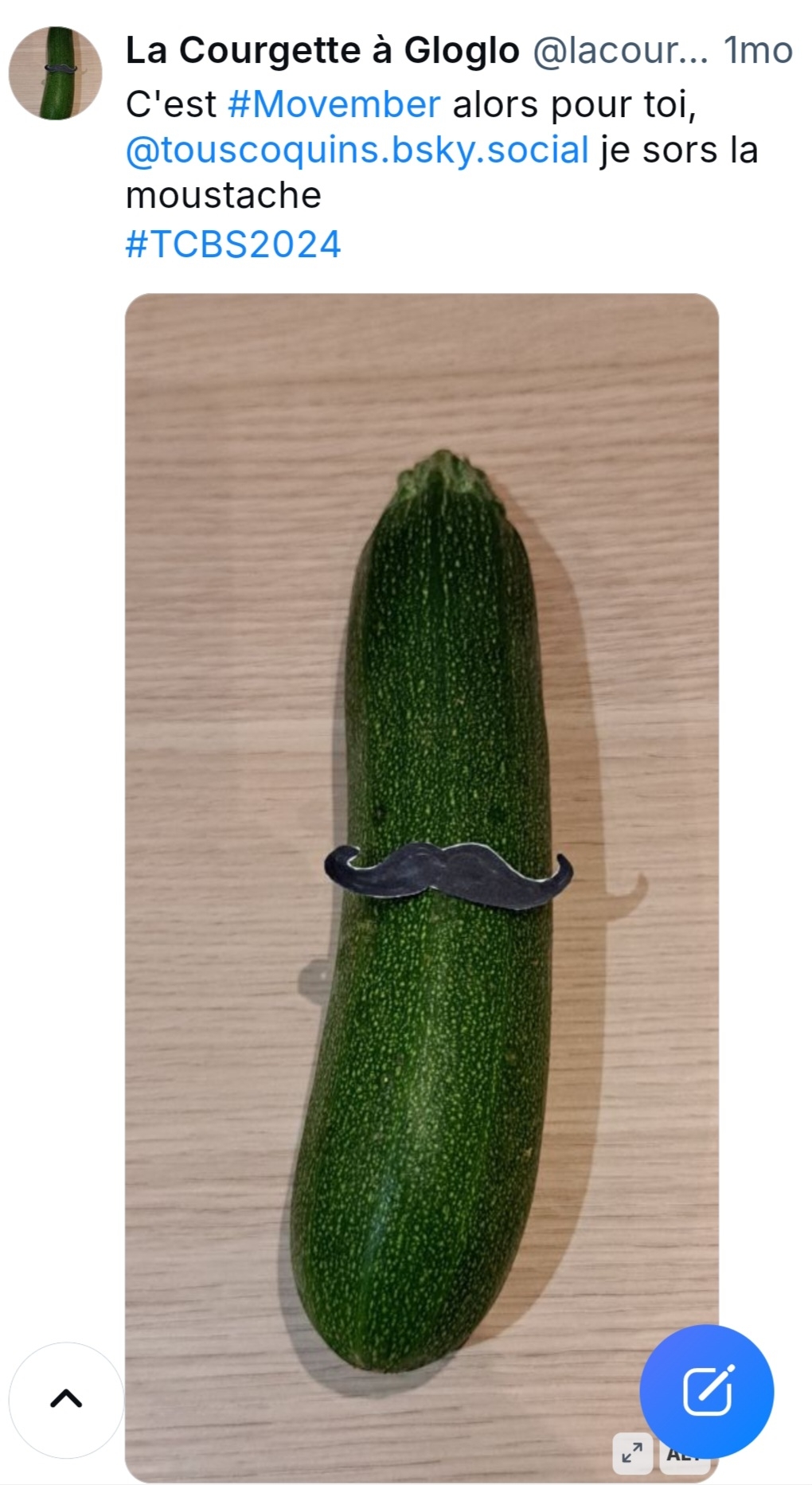View the zucchini mustache photo
This screenshot has height=1485, width=812.
(x=421, y=796)
